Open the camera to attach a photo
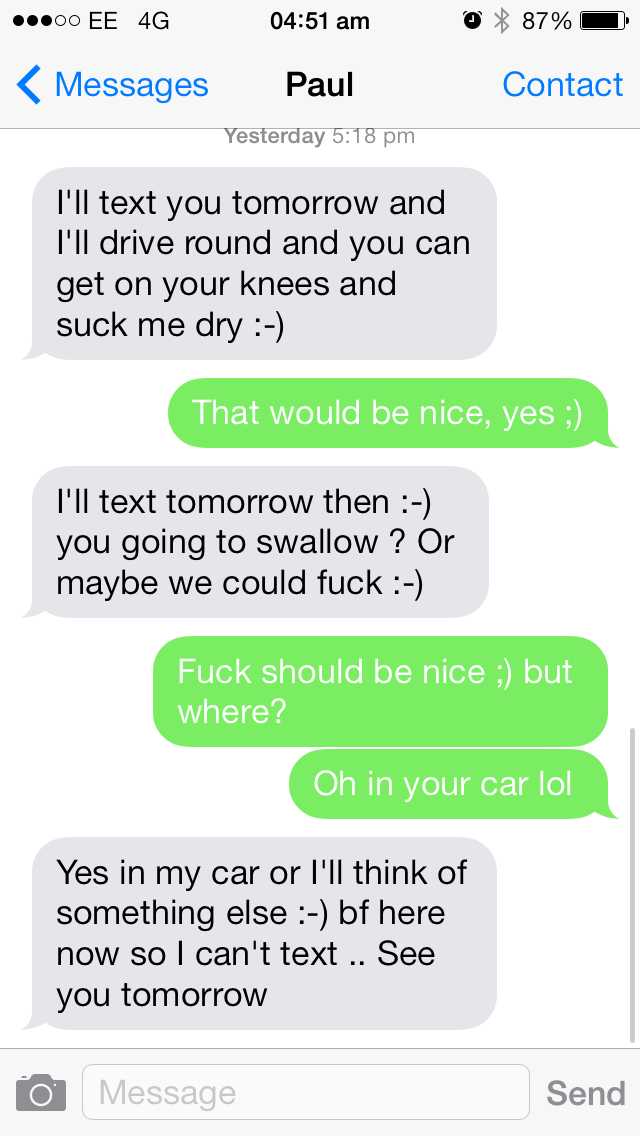This screenshot has height=1136, width=640. (41, 1093)
